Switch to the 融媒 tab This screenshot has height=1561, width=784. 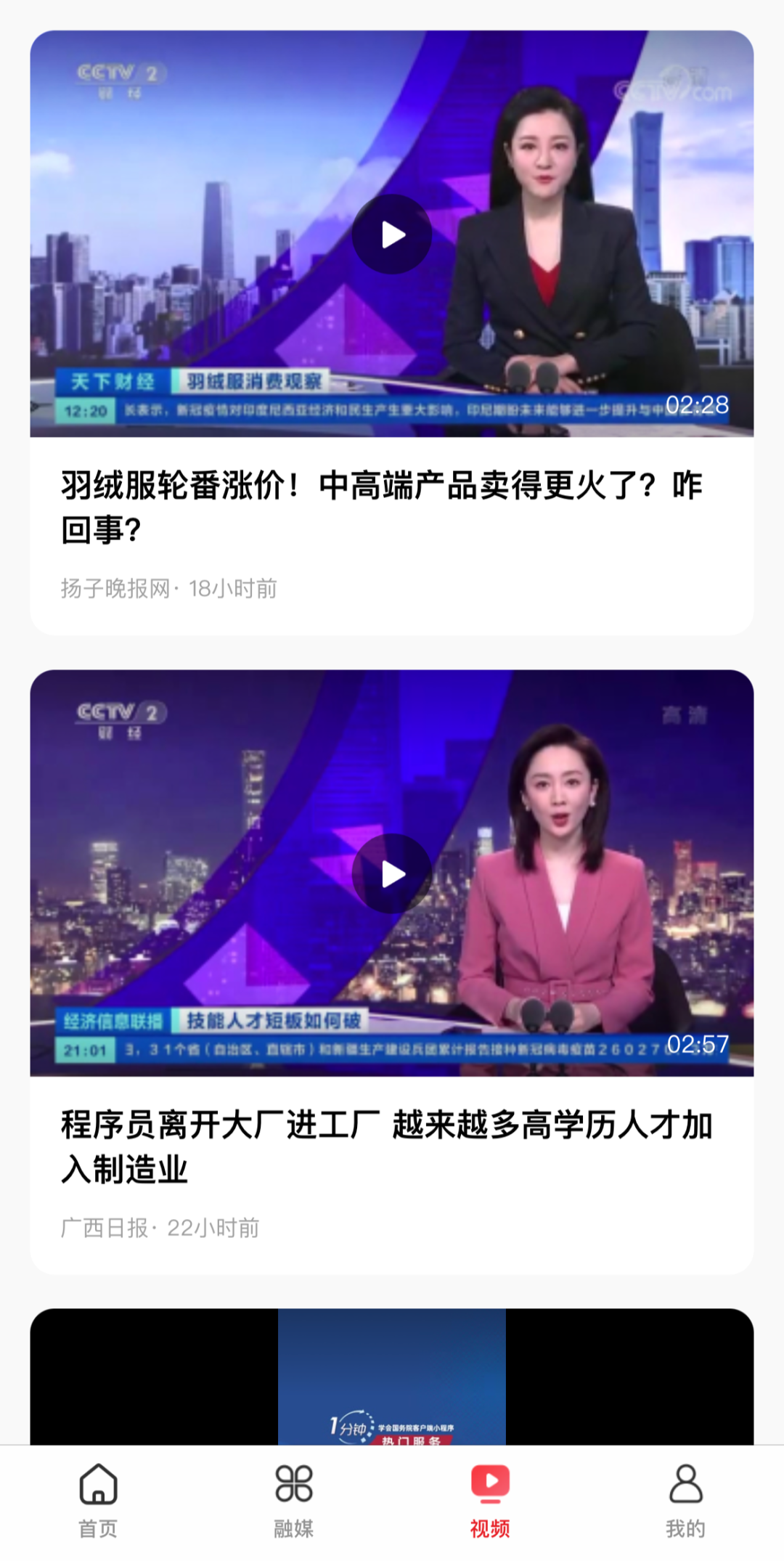tap(294, 1501)
